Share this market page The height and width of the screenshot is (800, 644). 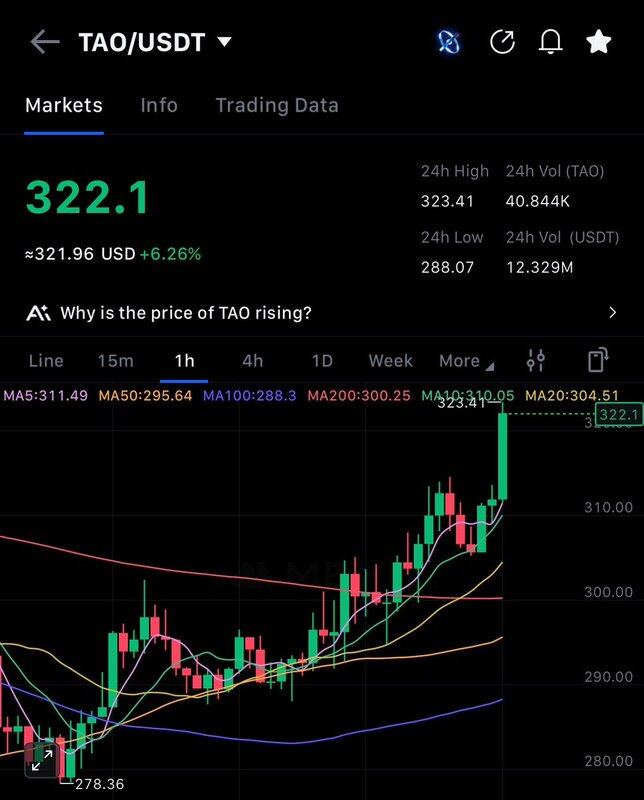tap(501, 42)
